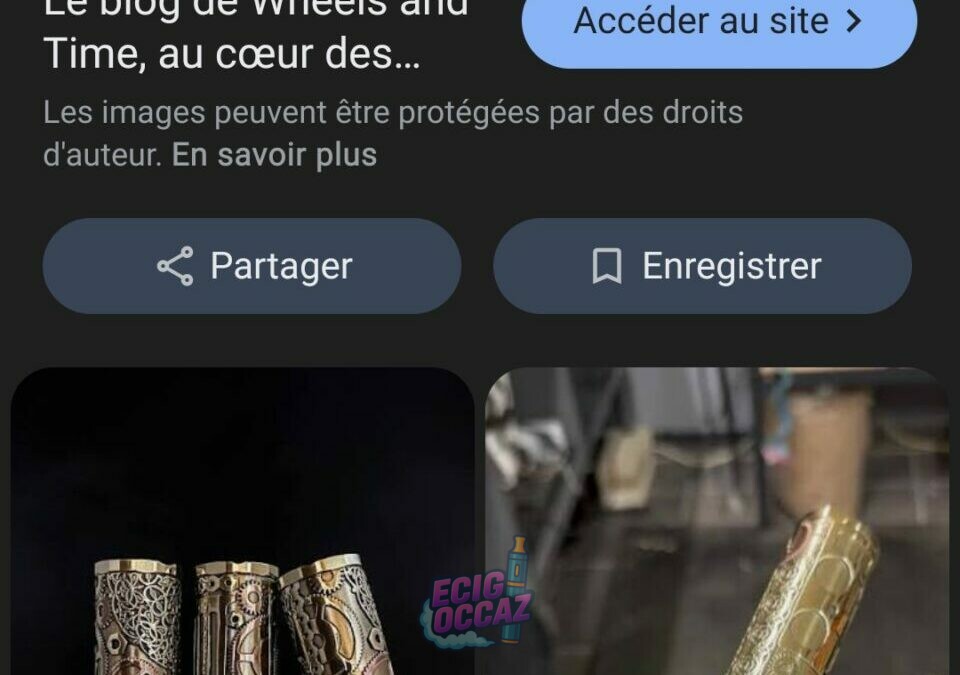This screenshot has width=960, height=675.
Task: Share this image with Partager
Action: [x=252, y=266]
